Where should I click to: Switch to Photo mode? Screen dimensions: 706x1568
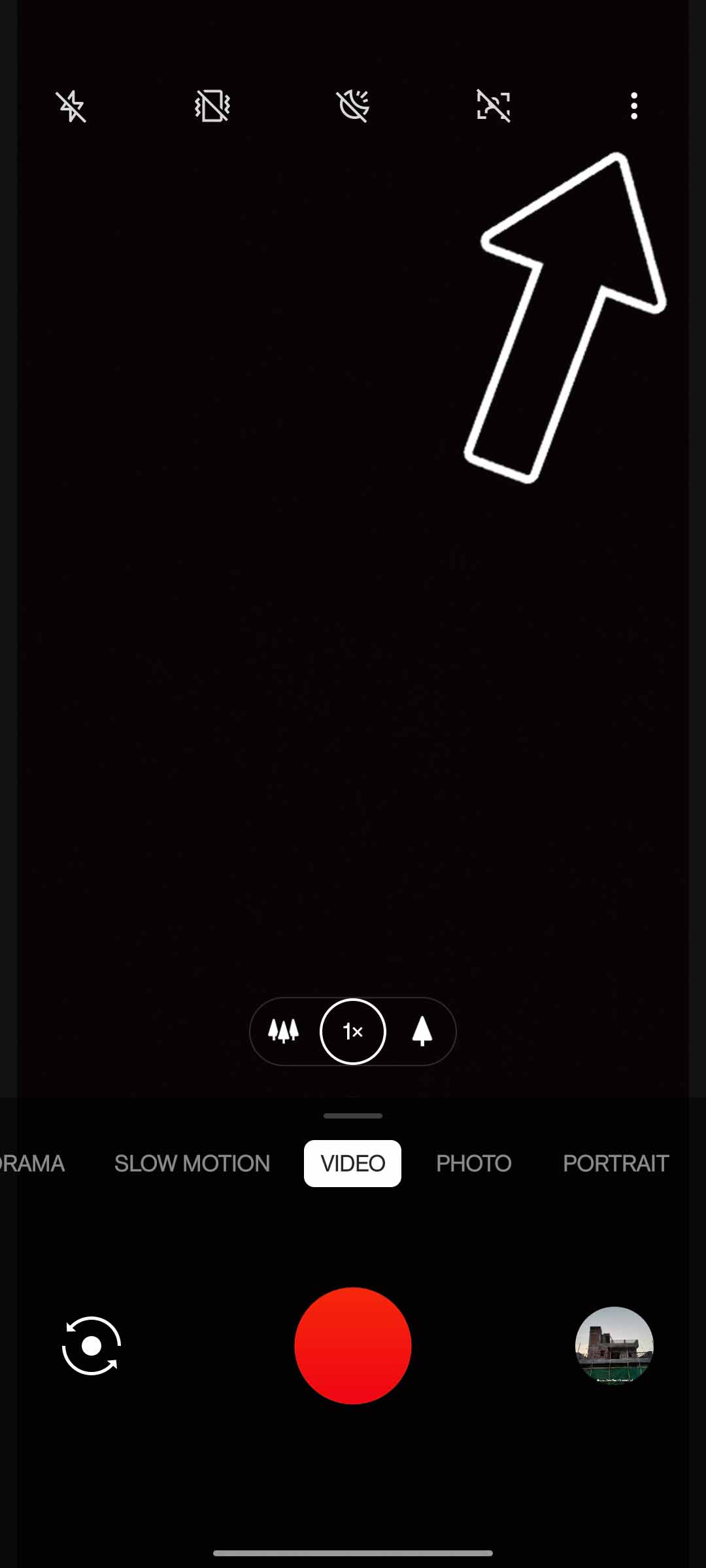(474, 1164)
